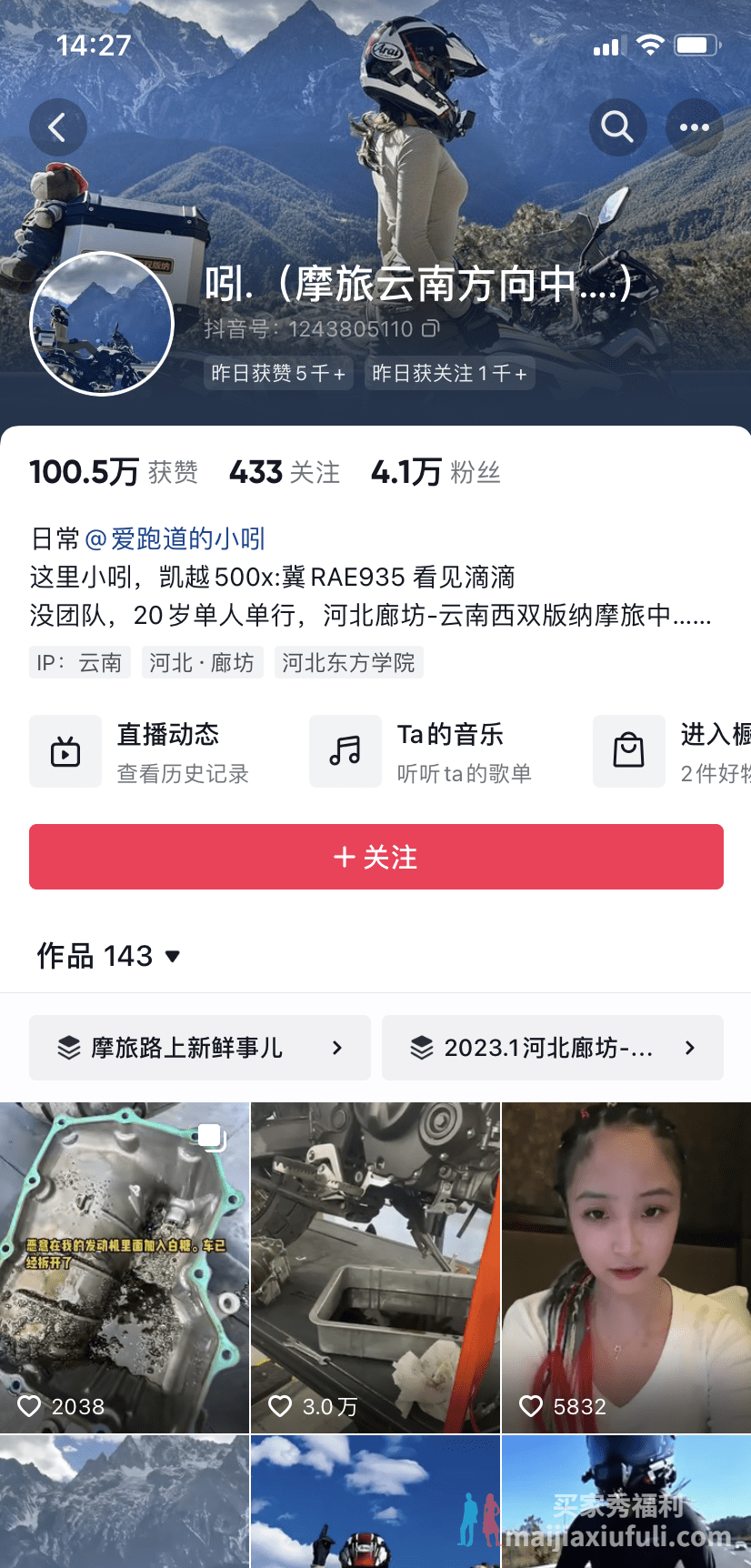This screenshot has width=751, height=1568.
Task: View the profile avatar photo
Action: tap(102, 324)
